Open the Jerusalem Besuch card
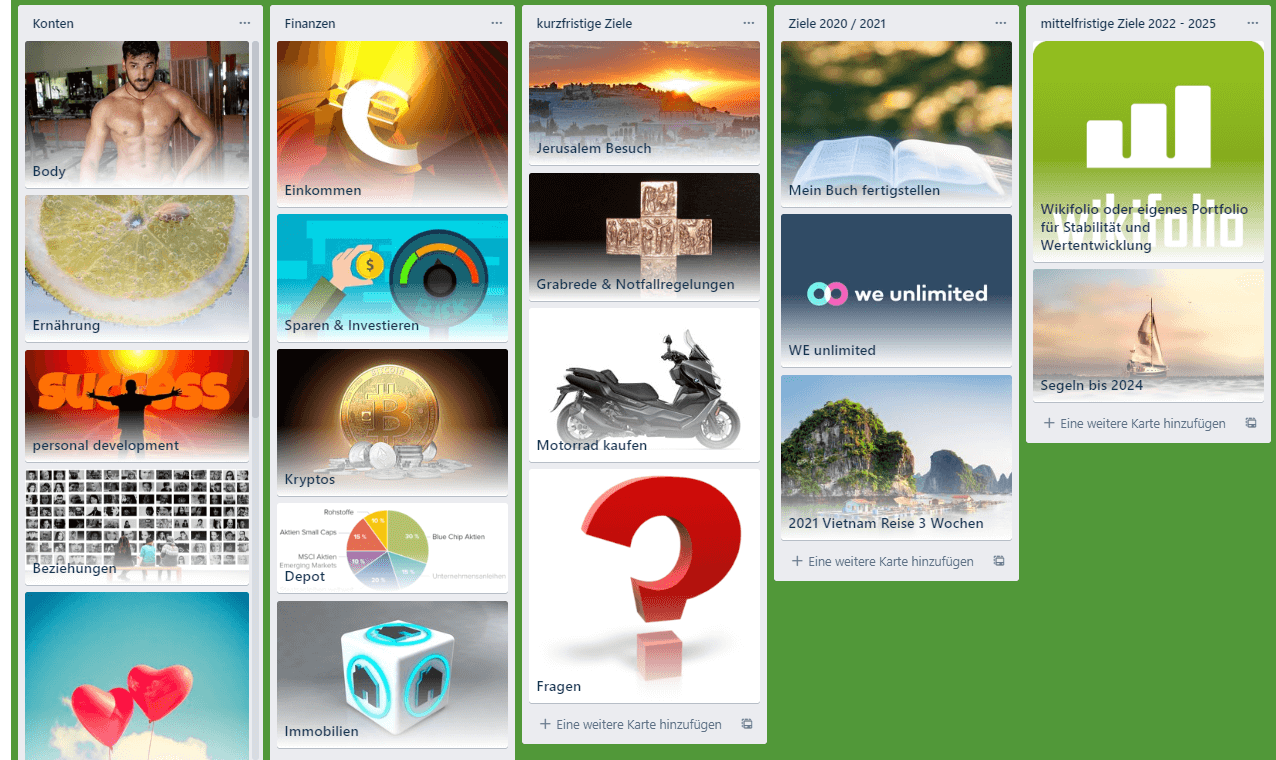The height and width of the screenshot is (760, 1276). (x=644, y=102)
